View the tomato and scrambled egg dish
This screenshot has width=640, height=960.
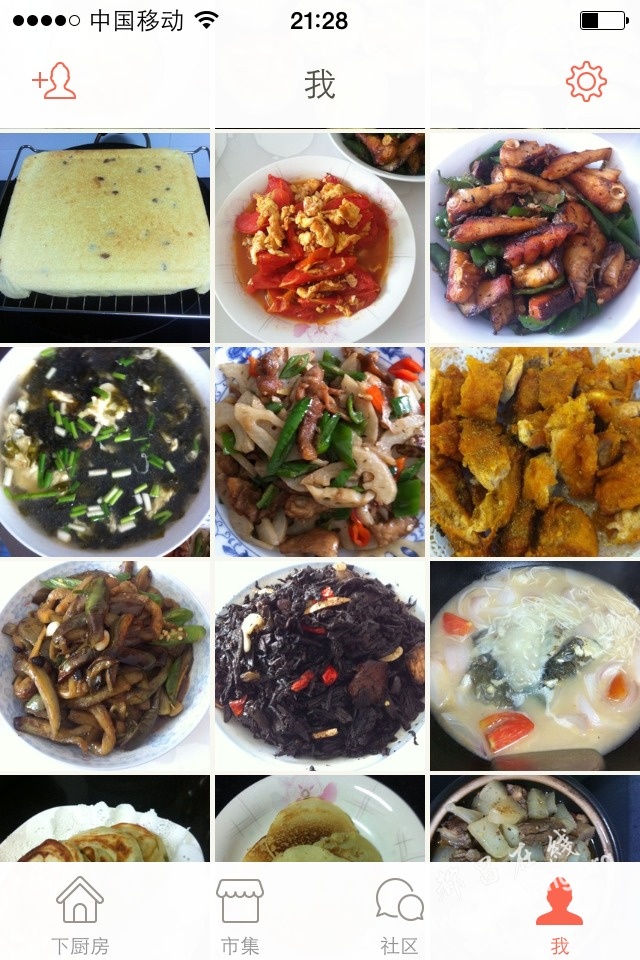pos(319,237)
